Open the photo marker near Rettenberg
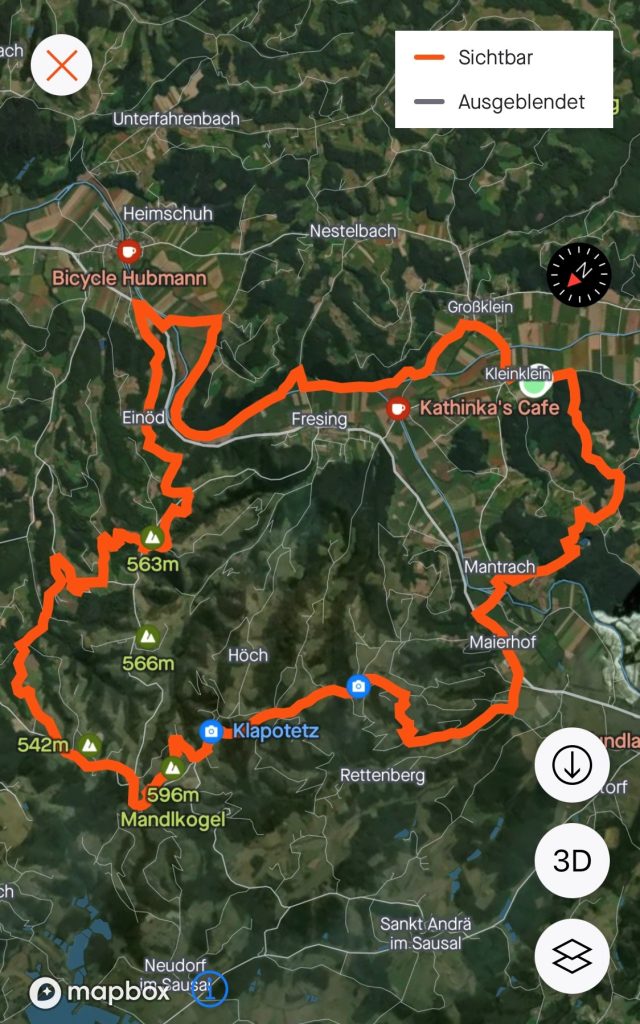This screenshot has height=1024, width=640. tap(358, 685)
